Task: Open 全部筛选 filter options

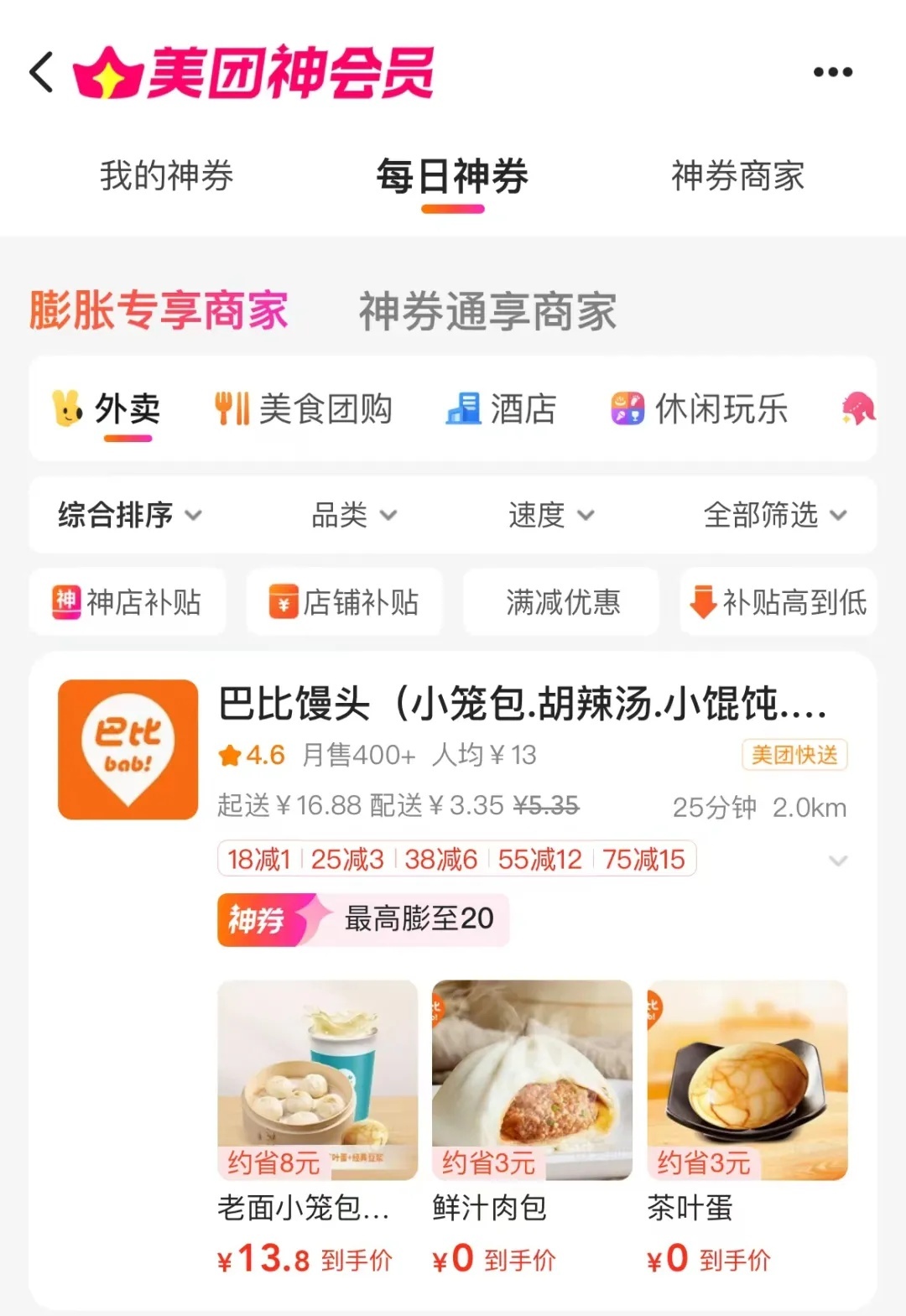Action: click(x=775, y=515)
